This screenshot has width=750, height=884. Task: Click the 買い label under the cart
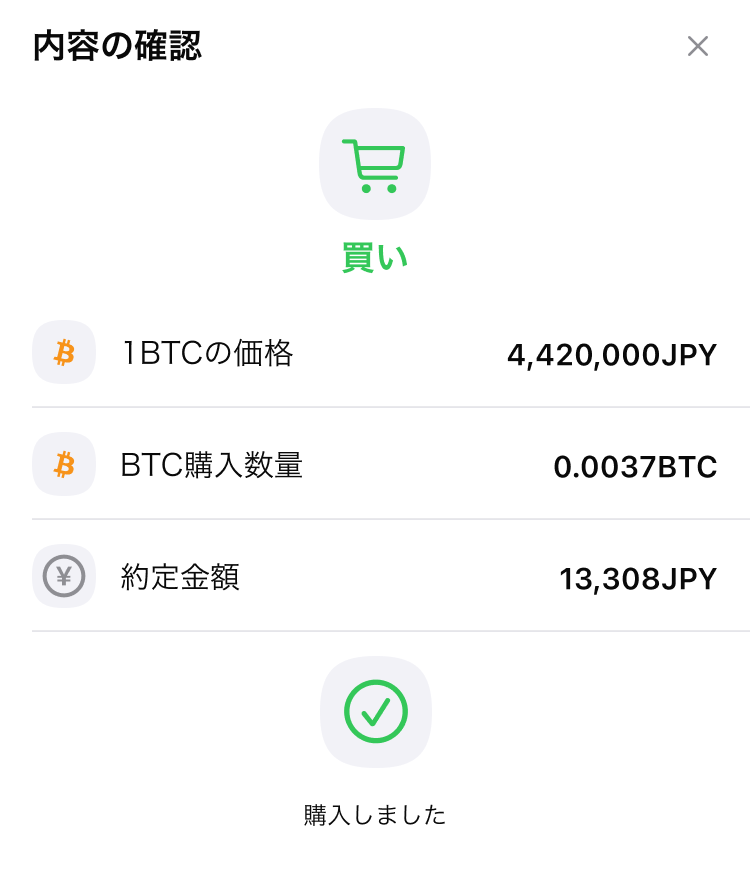375,256
